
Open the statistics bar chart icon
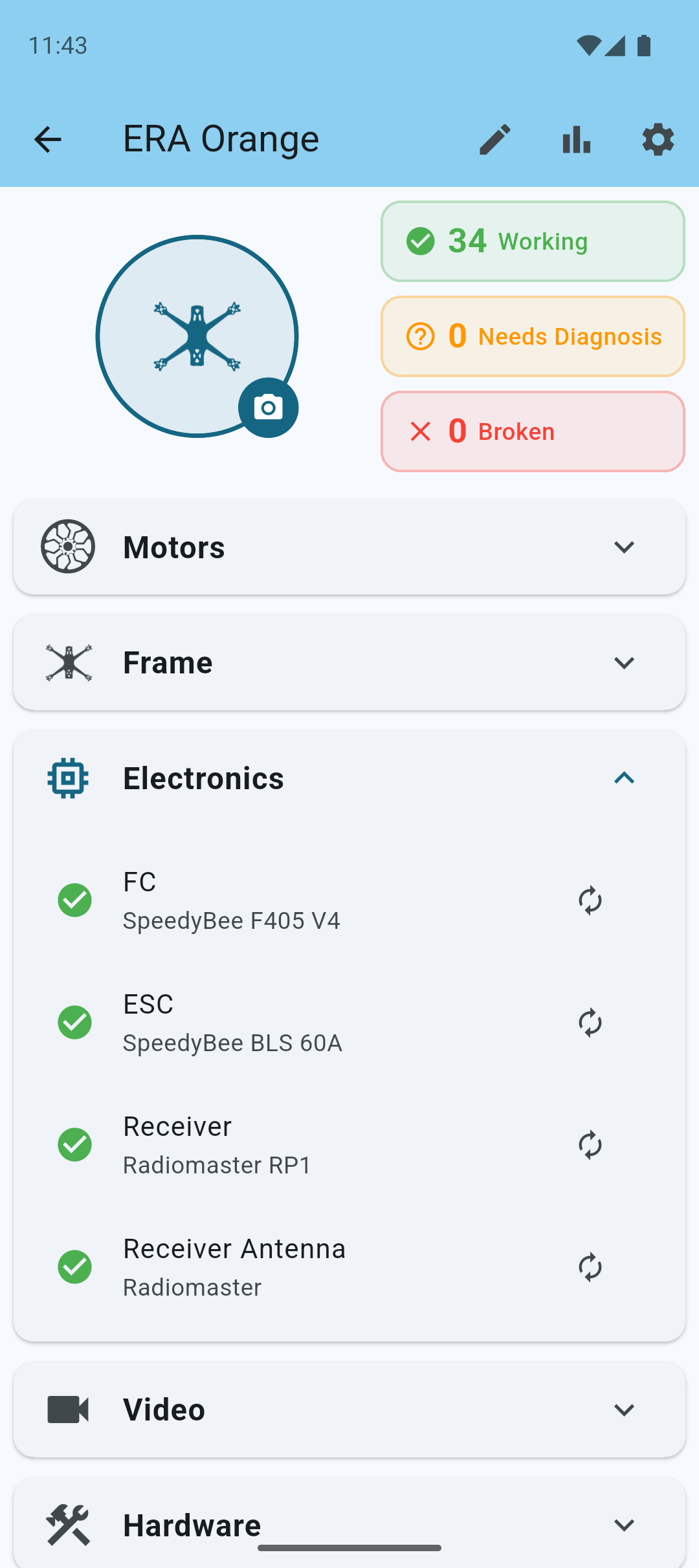coord(576,138)
